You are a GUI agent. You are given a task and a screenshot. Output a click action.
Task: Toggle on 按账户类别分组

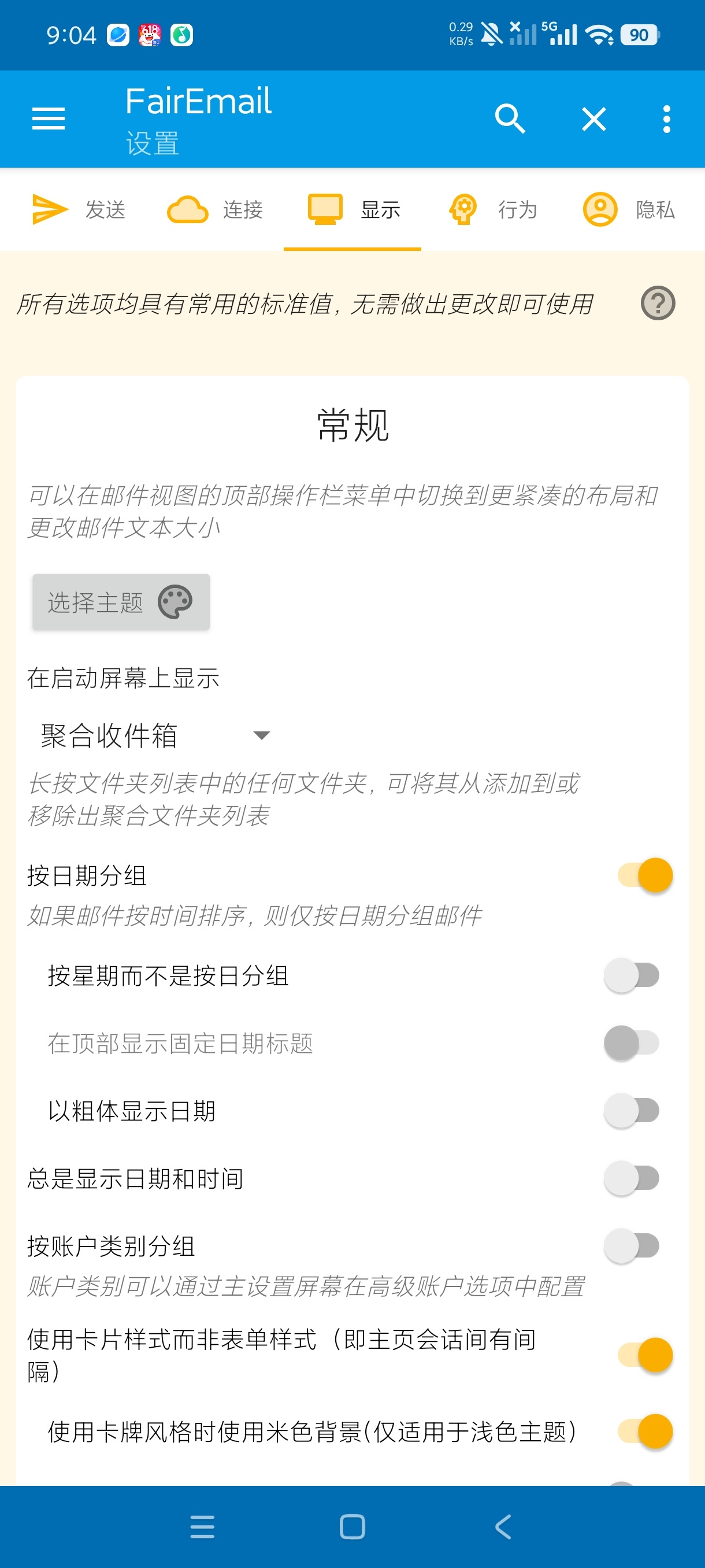[632, 1245]
